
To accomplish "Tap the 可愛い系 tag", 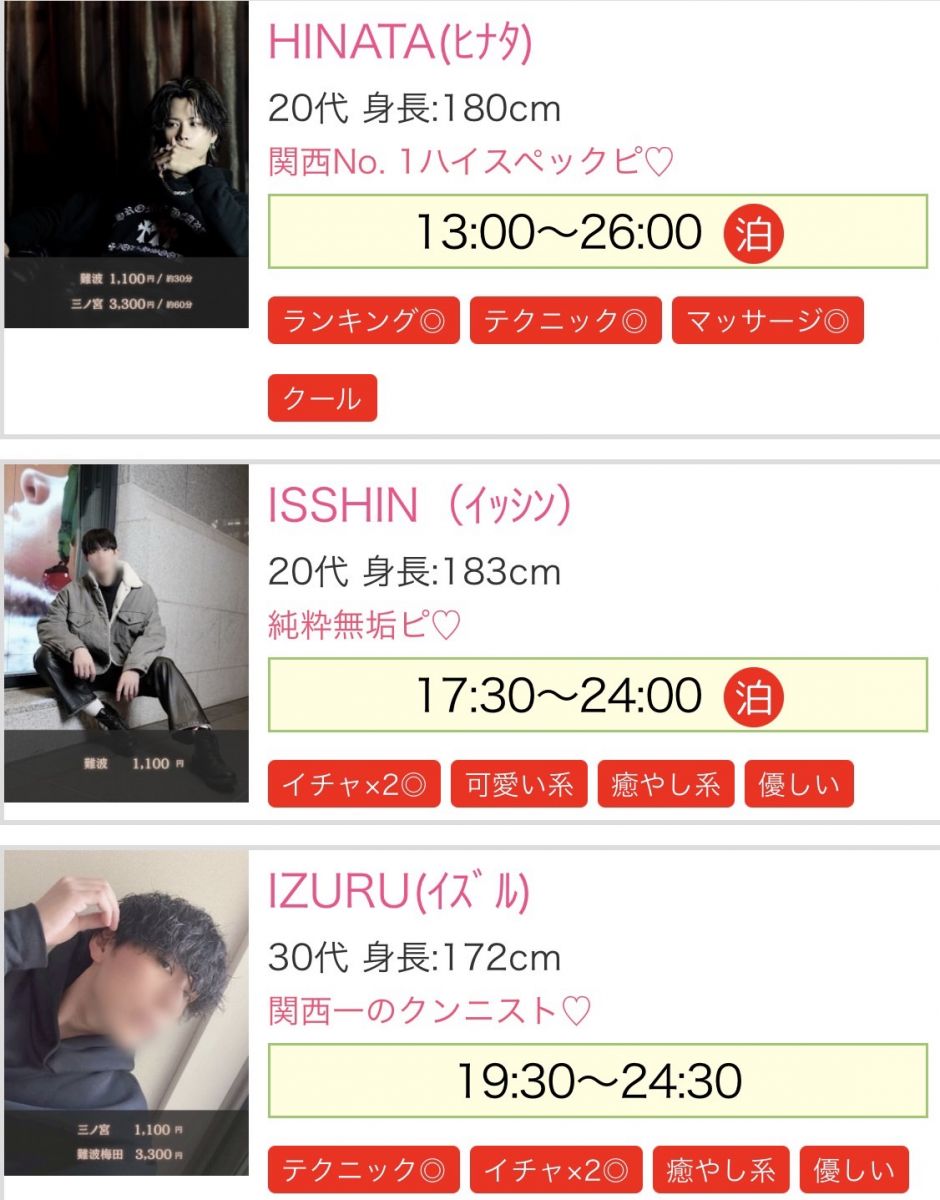I will tap(518, 784).
